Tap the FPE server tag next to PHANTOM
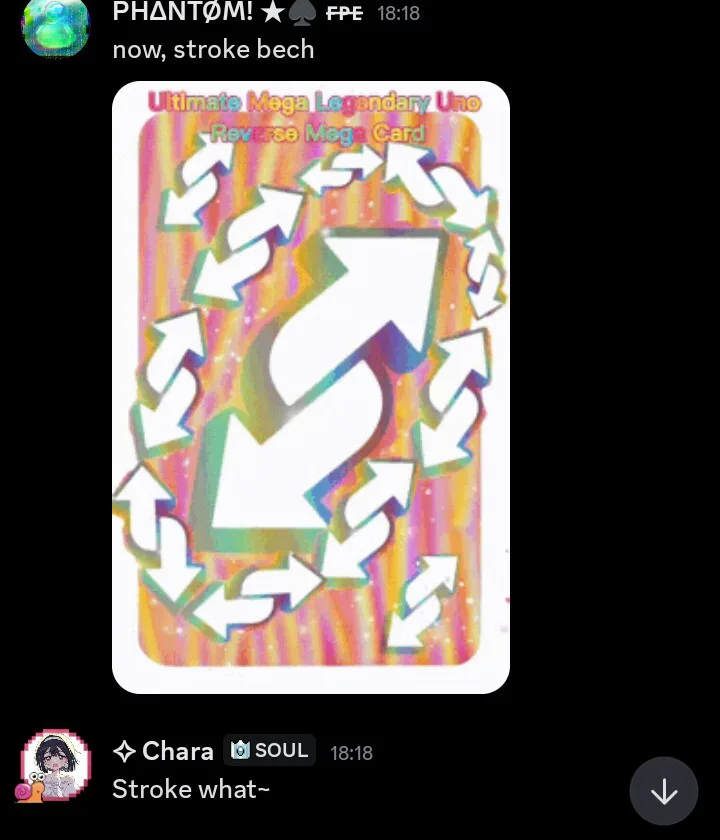Viewport: 720px width, 840px height. pos(344,13)
